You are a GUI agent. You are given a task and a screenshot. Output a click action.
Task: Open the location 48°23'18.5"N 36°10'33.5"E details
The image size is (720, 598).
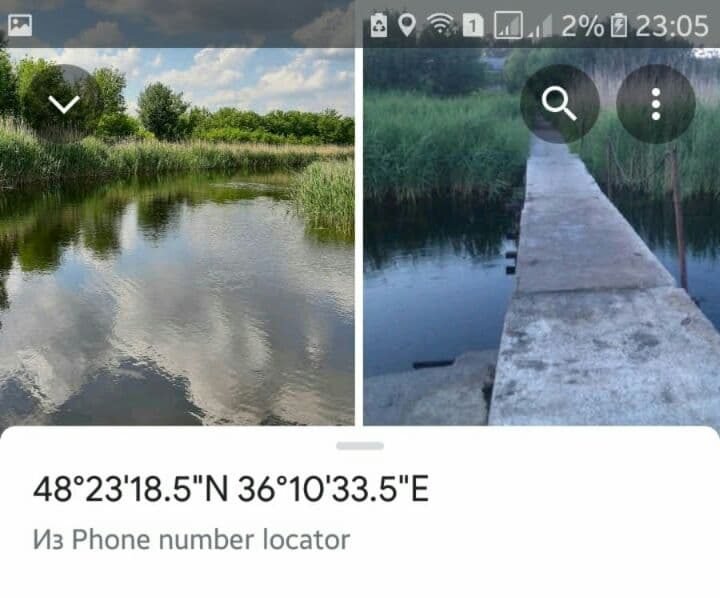click(231, 489)
